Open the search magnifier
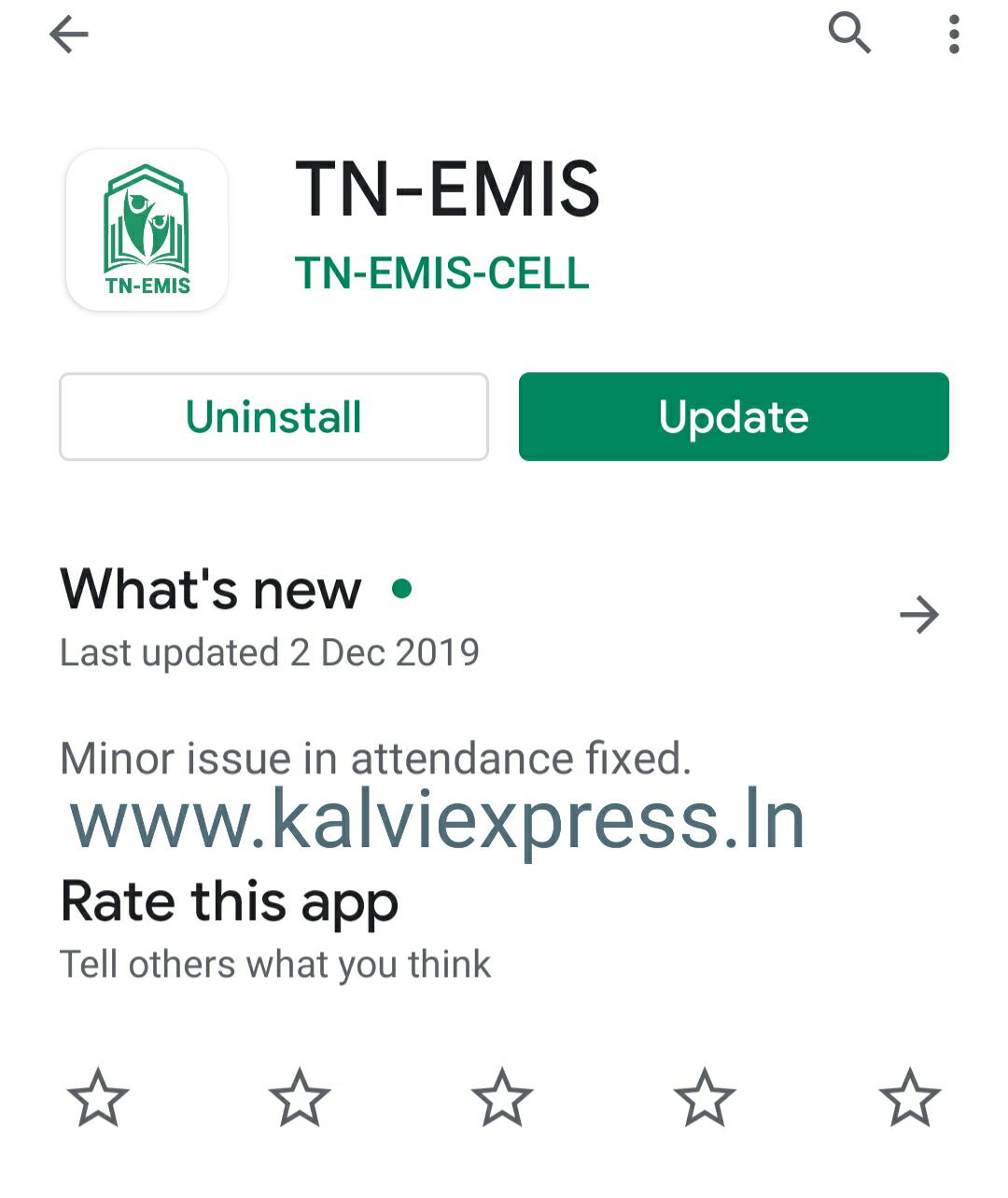This screenshot has width=1008, height=1198. coord(849,35)
